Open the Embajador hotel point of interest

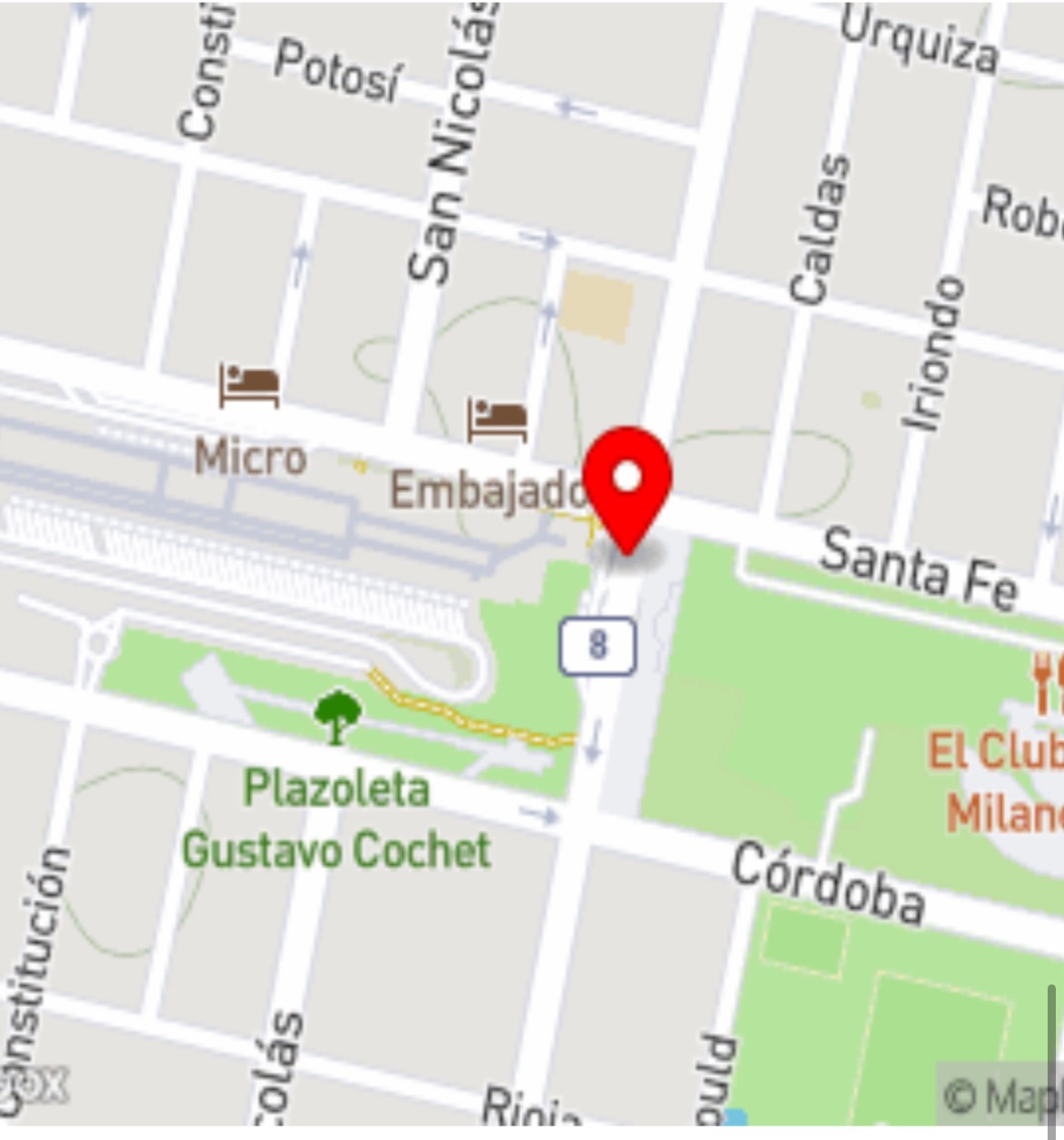pos(497,420)
